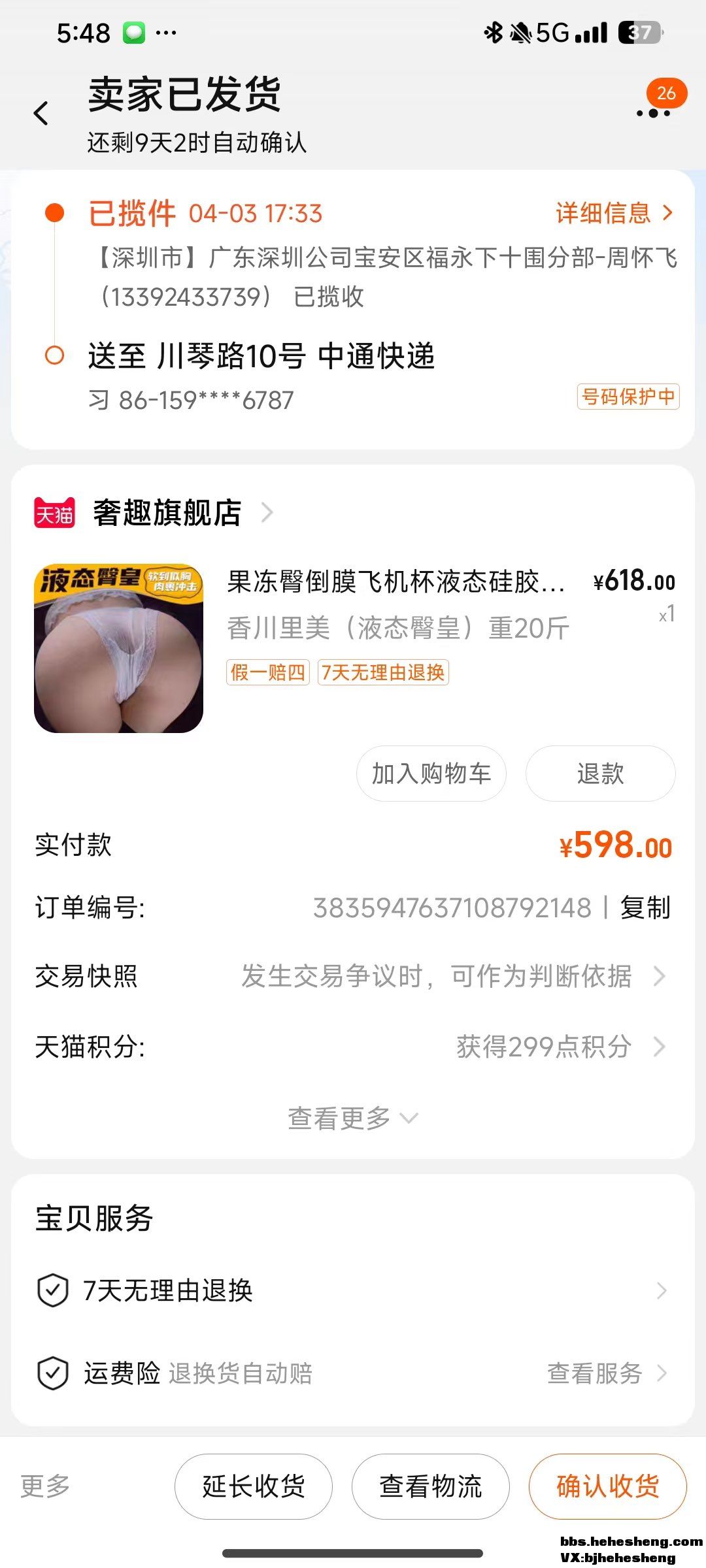Open the 交易快照 transaction snapshot
The width and height of the screenshot is (706, 1568).
click(x=353, y=976)
